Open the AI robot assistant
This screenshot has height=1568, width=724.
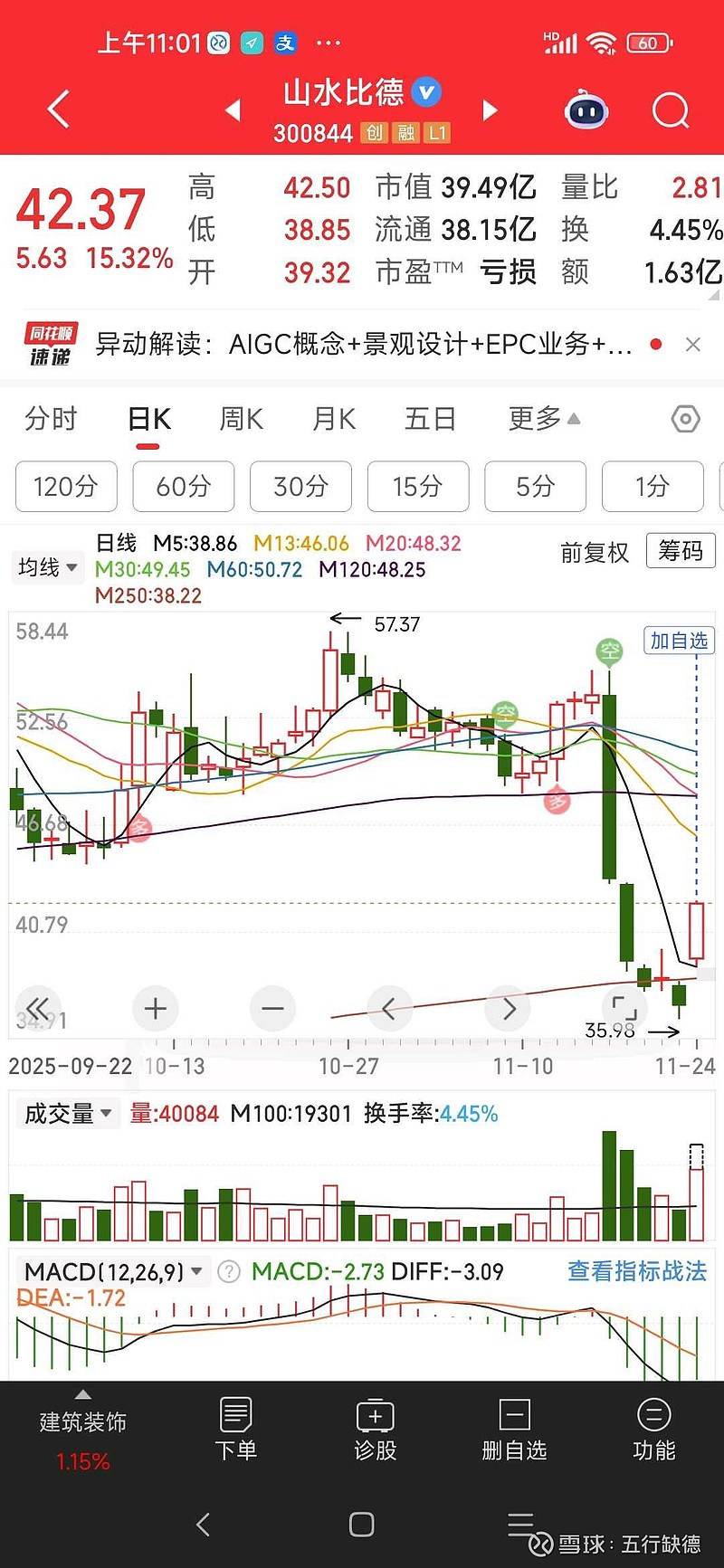pyautogui.click(x=586, y=110)
